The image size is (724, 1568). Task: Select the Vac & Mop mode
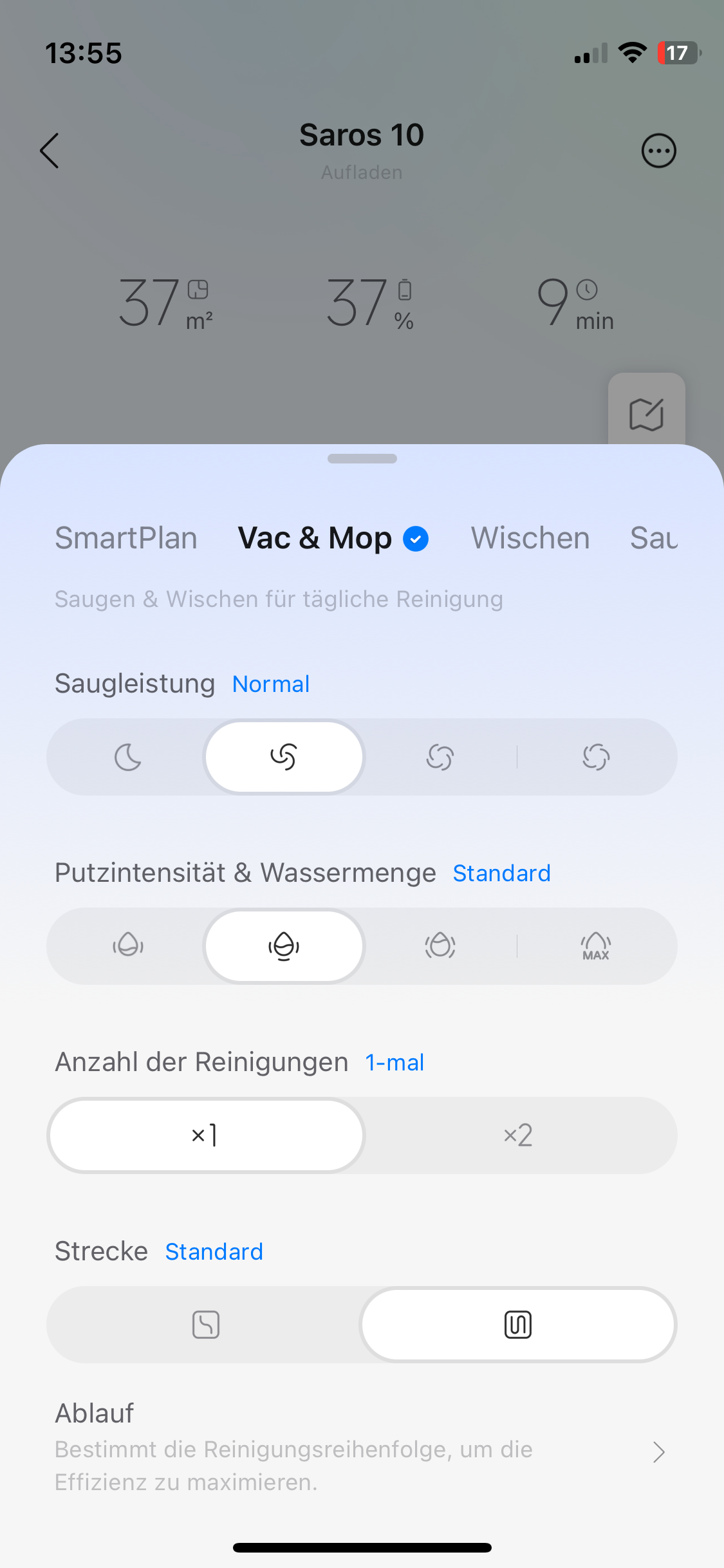[x=315, y=538]
